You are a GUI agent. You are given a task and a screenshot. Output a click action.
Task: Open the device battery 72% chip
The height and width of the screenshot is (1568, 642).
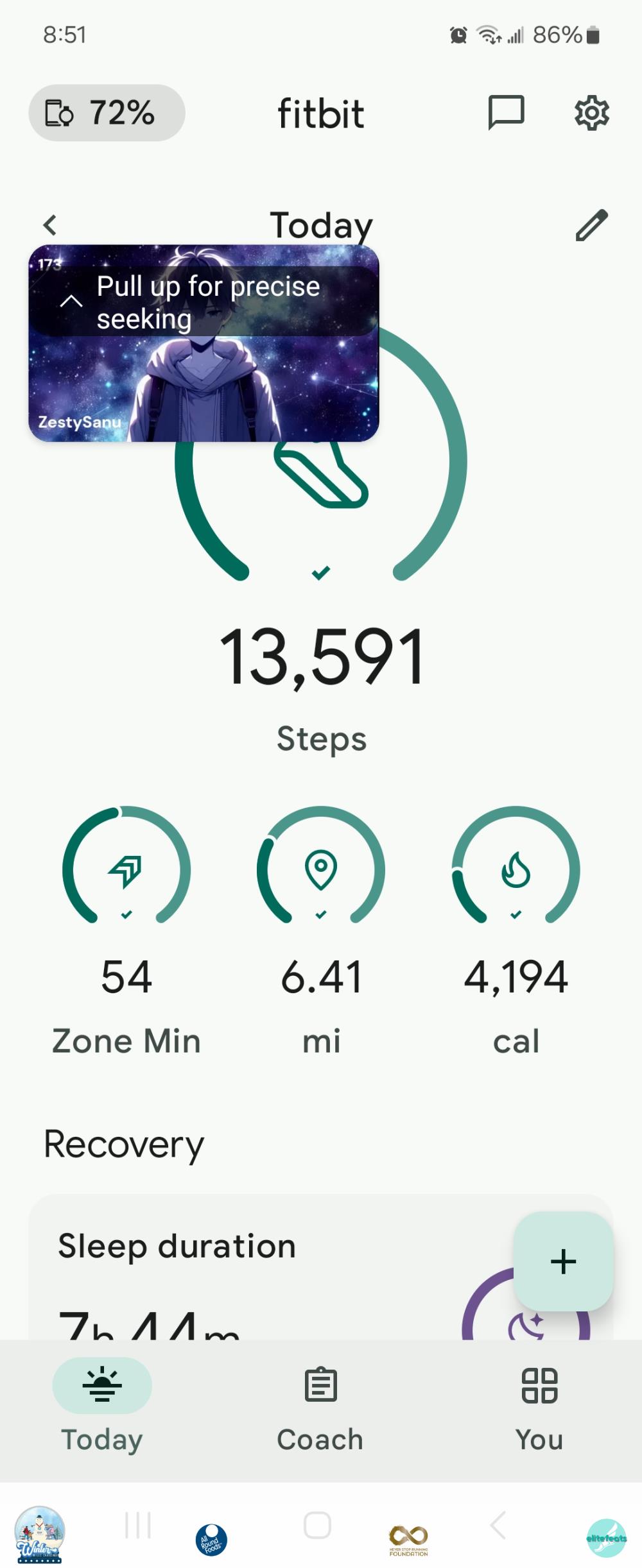[107, 113]
